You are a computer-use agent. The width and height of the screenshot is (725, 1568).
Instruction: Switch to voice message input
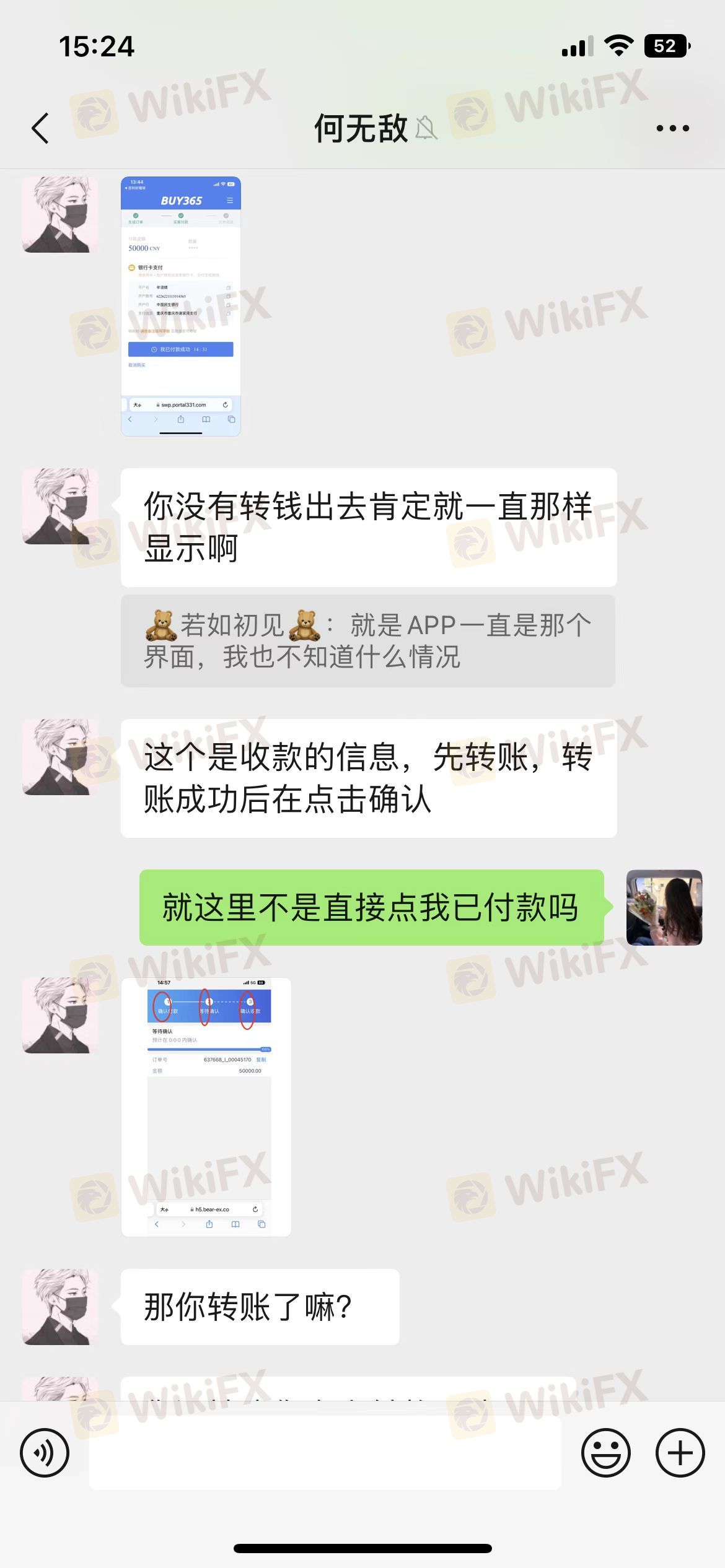click(x=45, y=1453)
